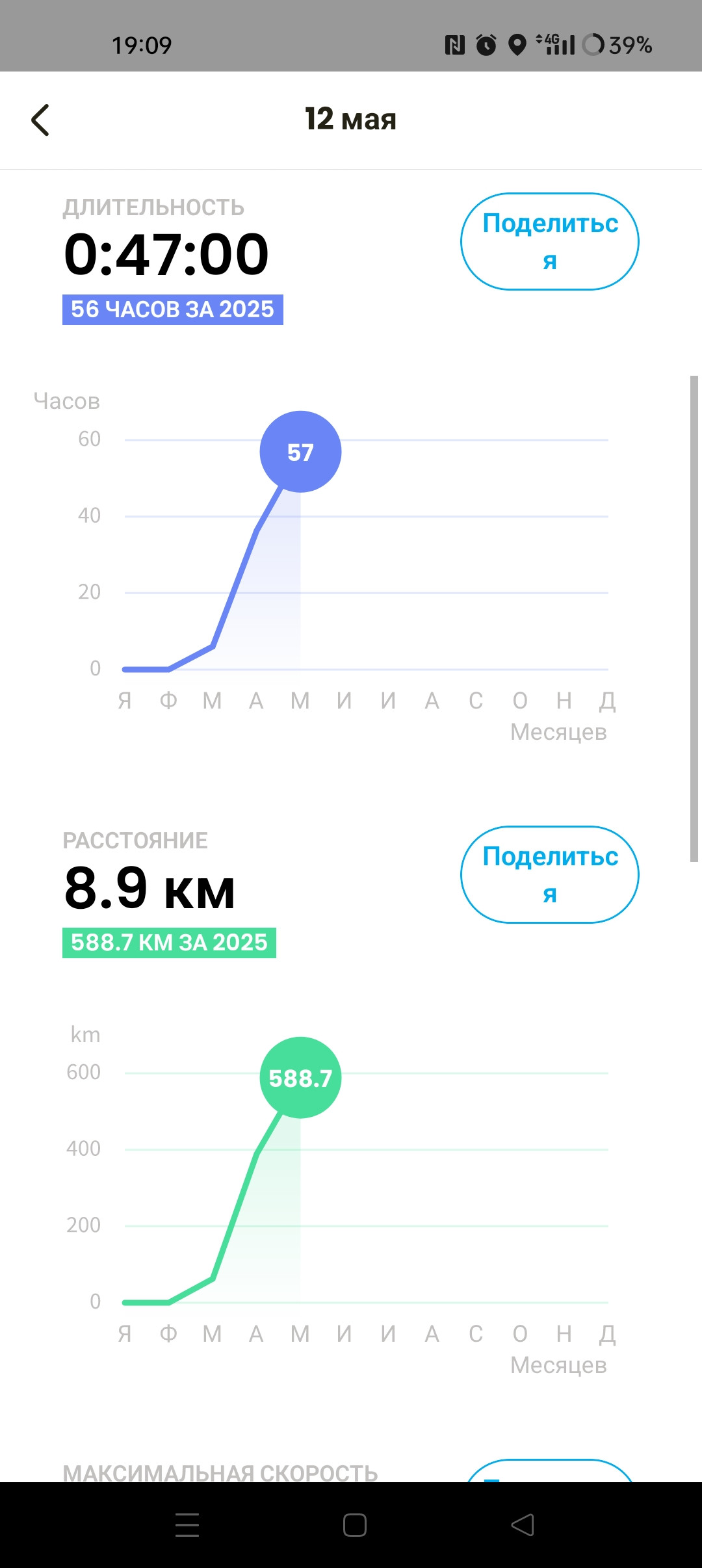Image resolution: width=702 pixels, height=1568 pixels.
Task: Open recent apps from navigation bar
Action: point(187,1525)
